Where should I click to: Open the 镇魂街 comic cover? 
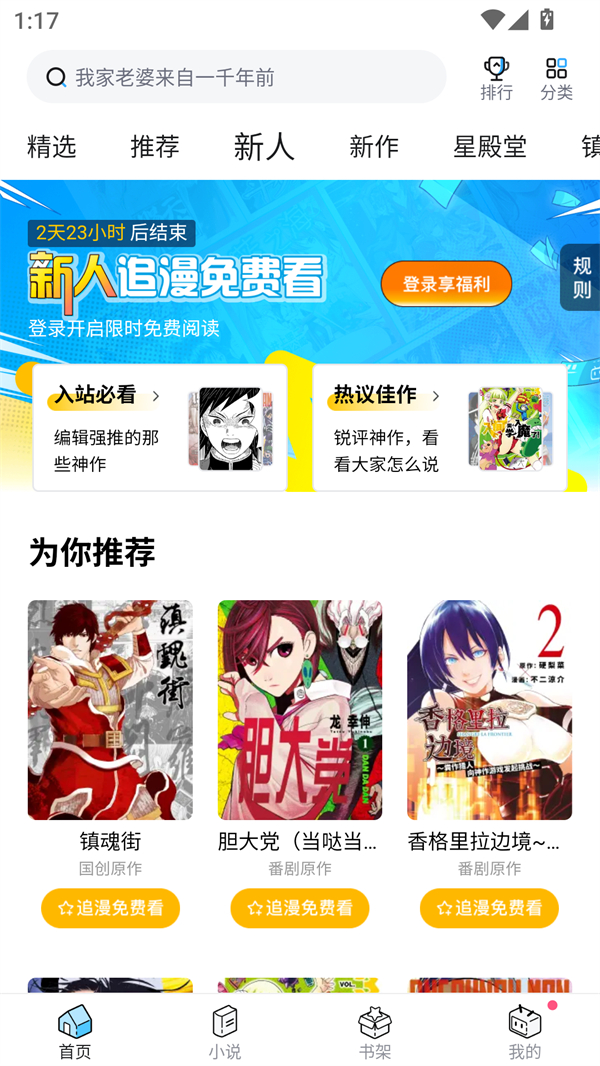coord(110,710)
